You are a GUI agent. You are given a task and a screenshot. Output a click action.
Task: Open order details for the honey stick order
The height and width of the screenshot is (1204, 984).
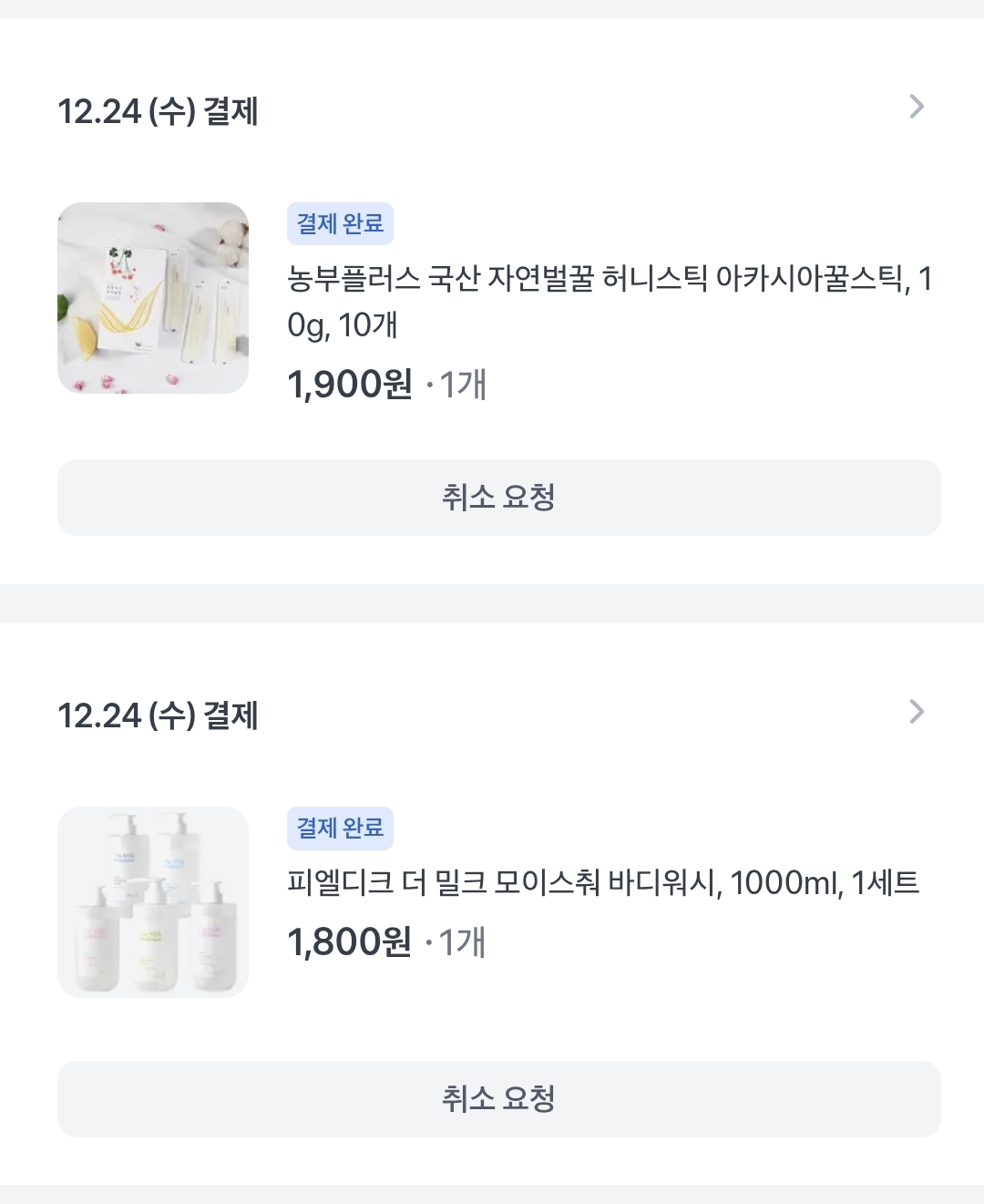(917, 108)
